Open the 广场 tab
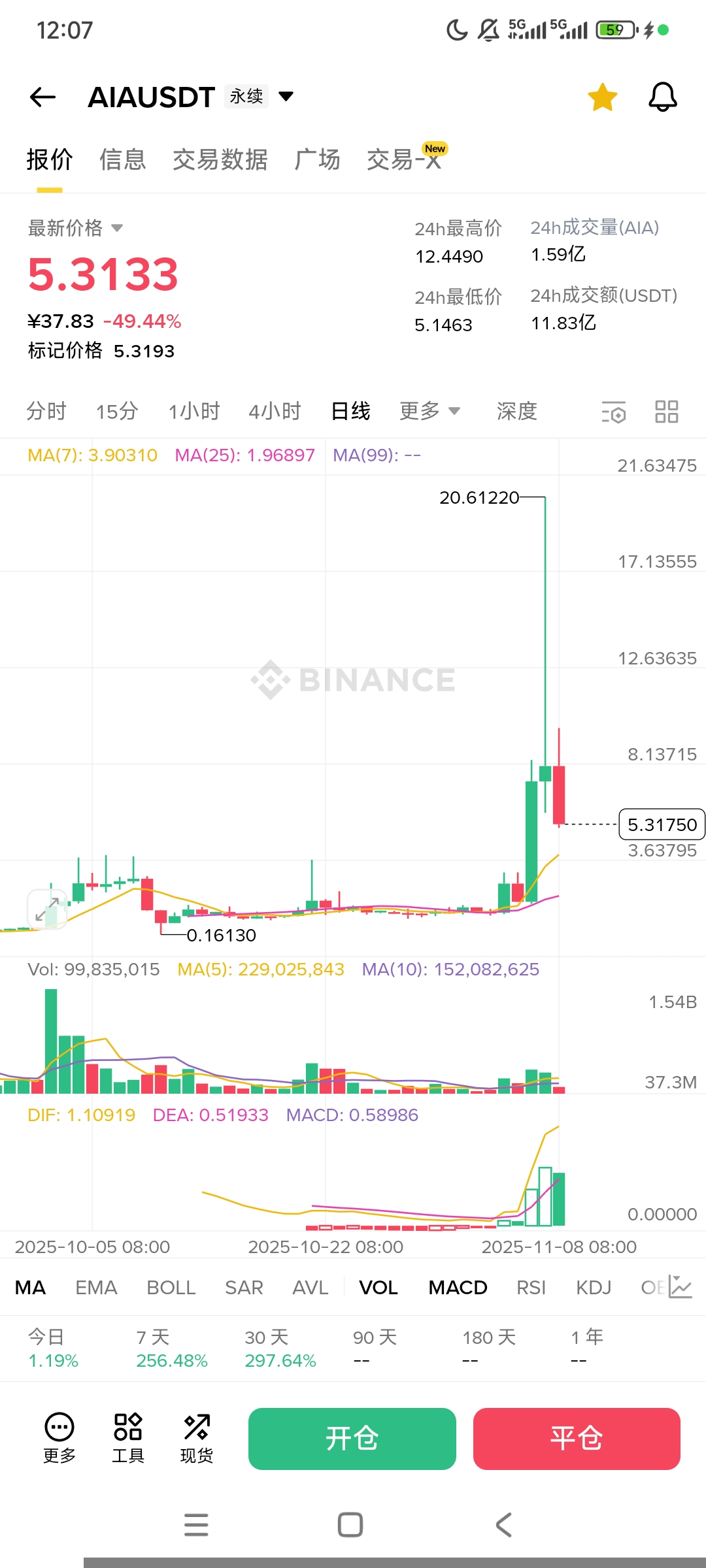The height and width of the screenshot is (1568, 706). tap(317, 159)
